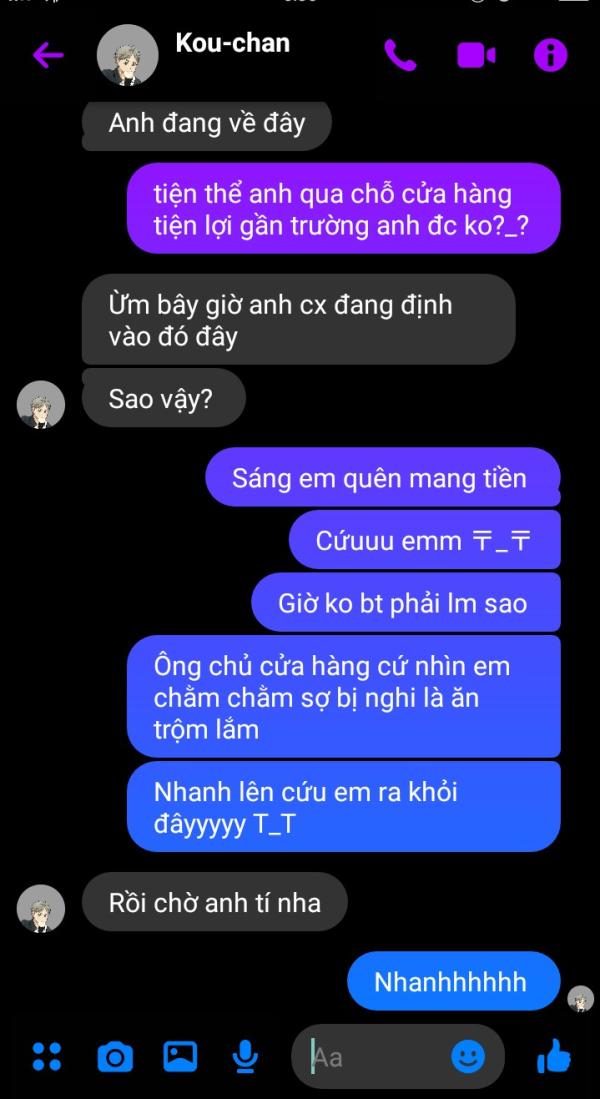Screen dimensions: 600x1099
Task: Open the photo gallery picker
Action: coord(180,1056)
